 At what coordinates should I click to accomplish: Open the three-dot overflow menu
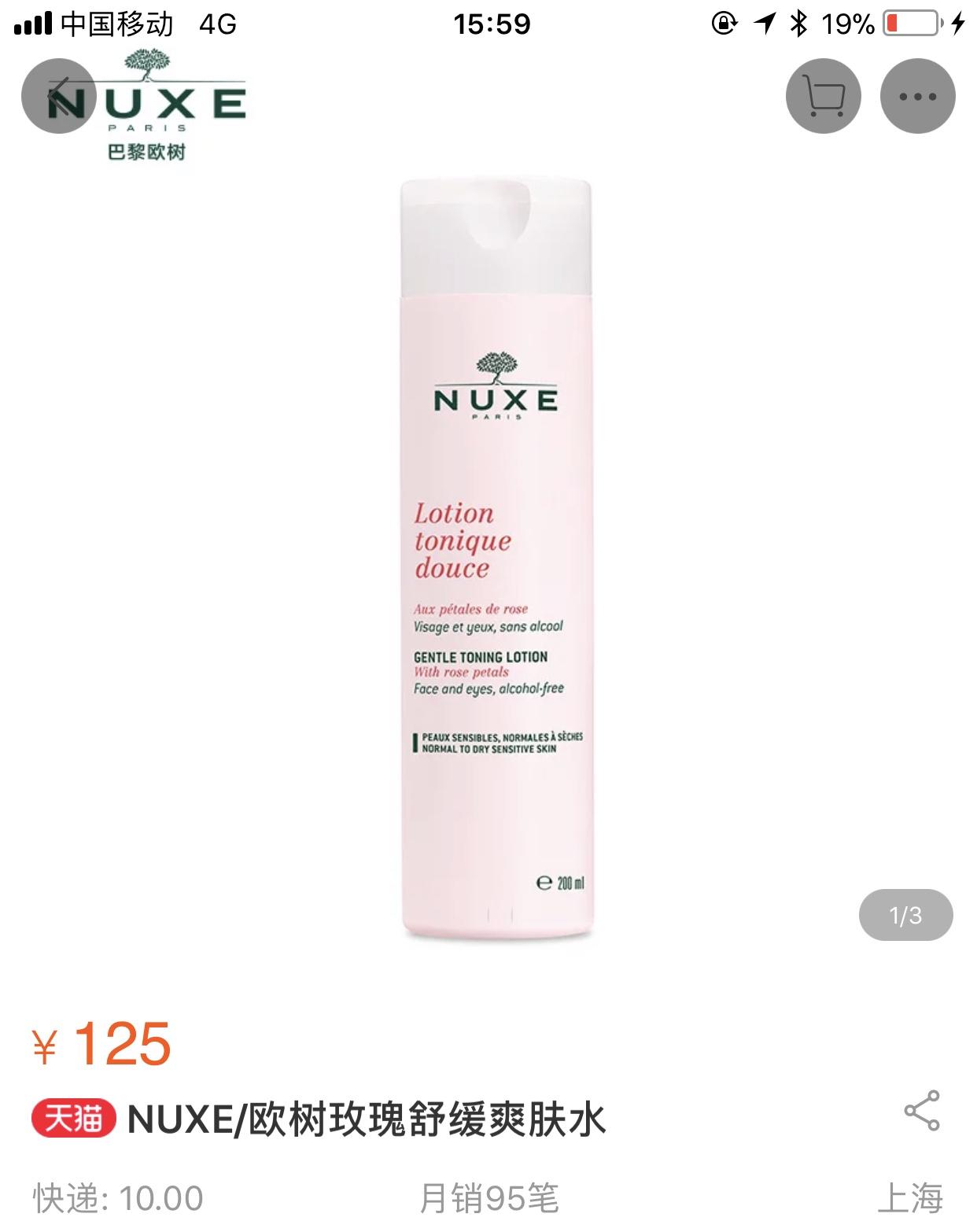pyautogui.click(x=917, y=96)
